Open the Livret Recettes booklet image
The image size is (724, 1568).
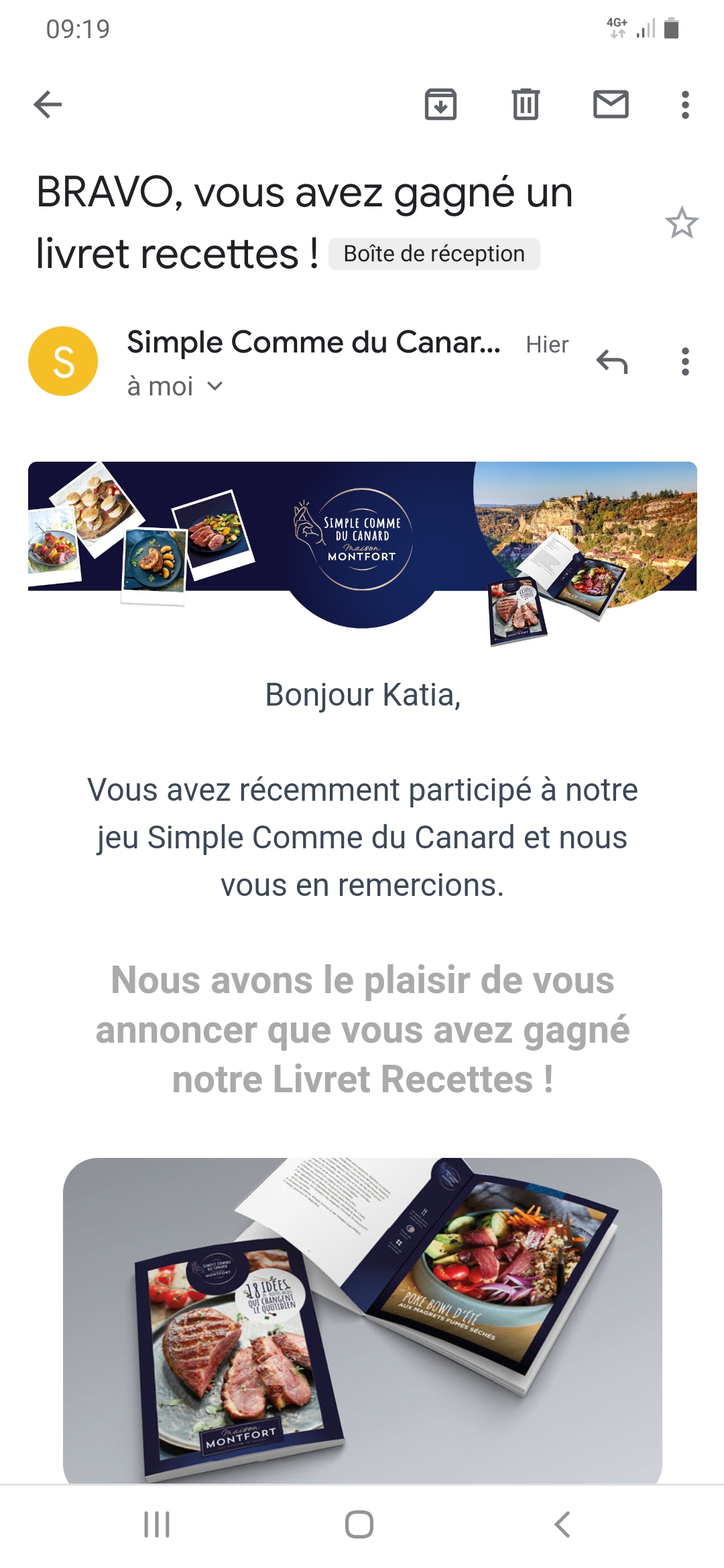click(362, 1317)
